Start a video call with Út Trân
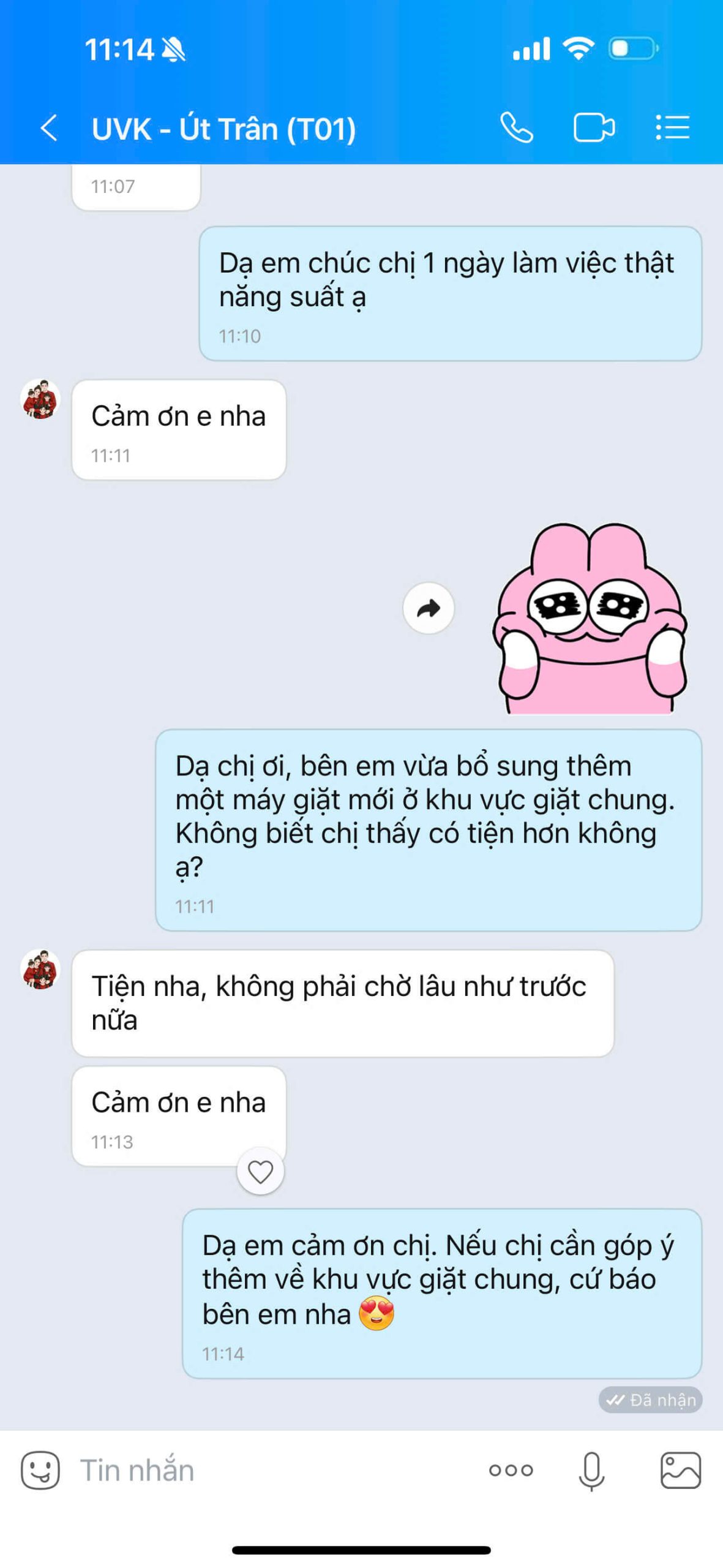Image resolution: width=723 pixels, height=1568 pixels. pyautogui.click(x=593, y=128)
